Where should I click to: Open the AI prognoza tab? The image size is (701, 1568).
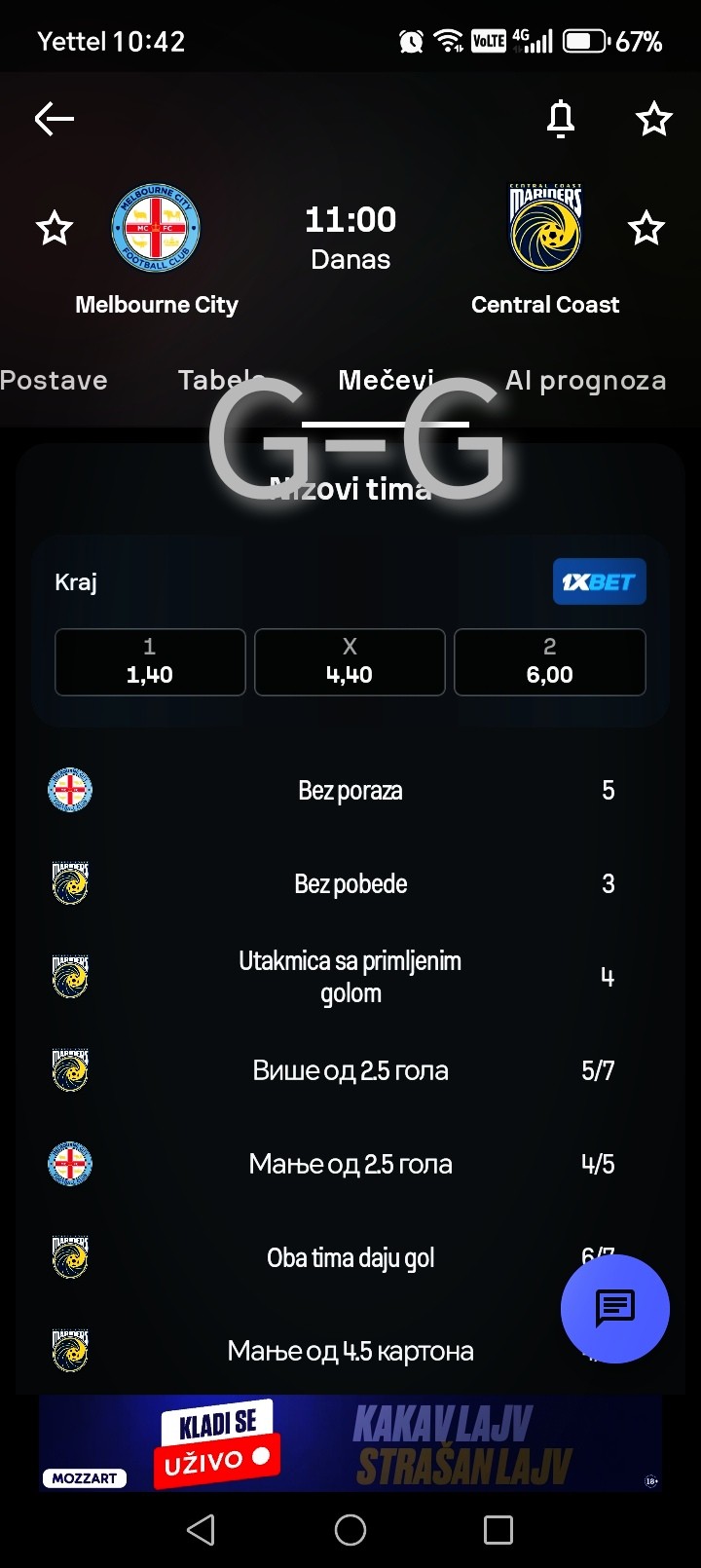coord(585,381)
